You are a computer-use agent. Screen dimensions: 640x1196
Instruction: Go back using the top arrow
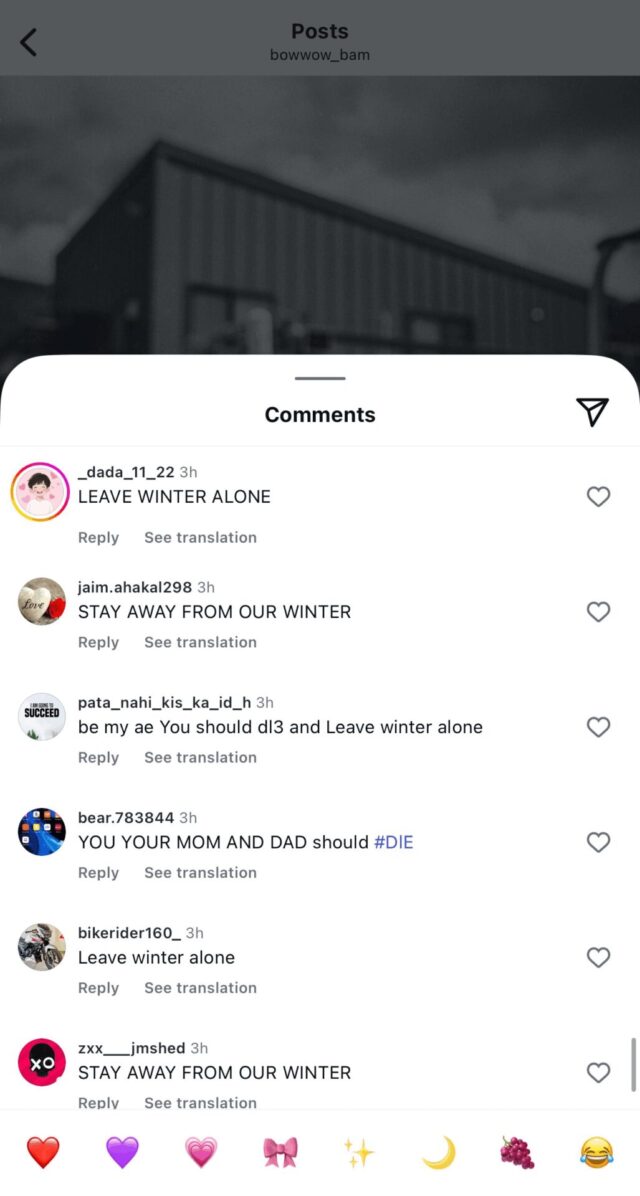[29, 42]
